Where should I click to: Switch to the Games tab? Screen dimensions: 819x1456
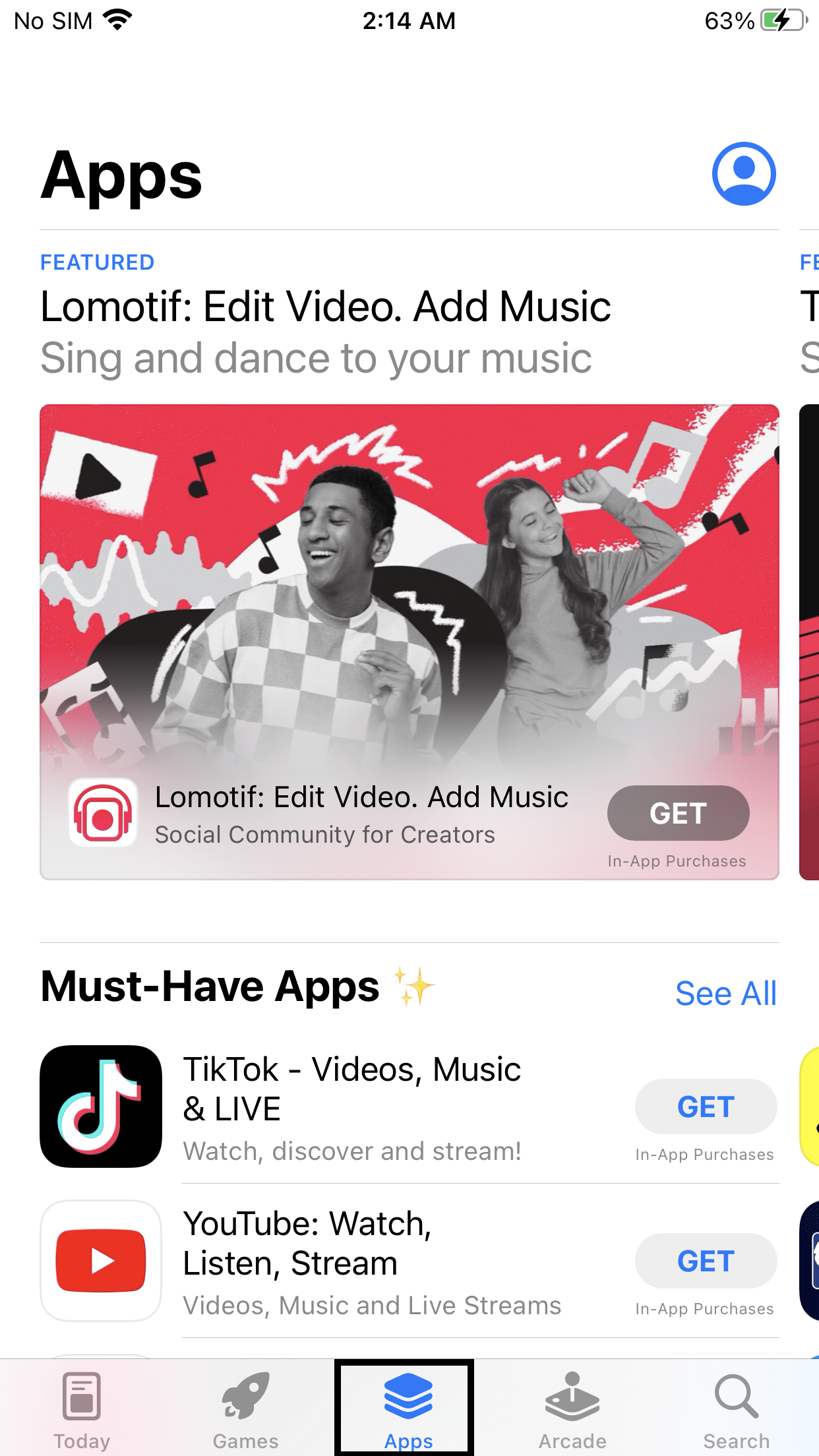pyautogui.click(x=245, y=1409)
